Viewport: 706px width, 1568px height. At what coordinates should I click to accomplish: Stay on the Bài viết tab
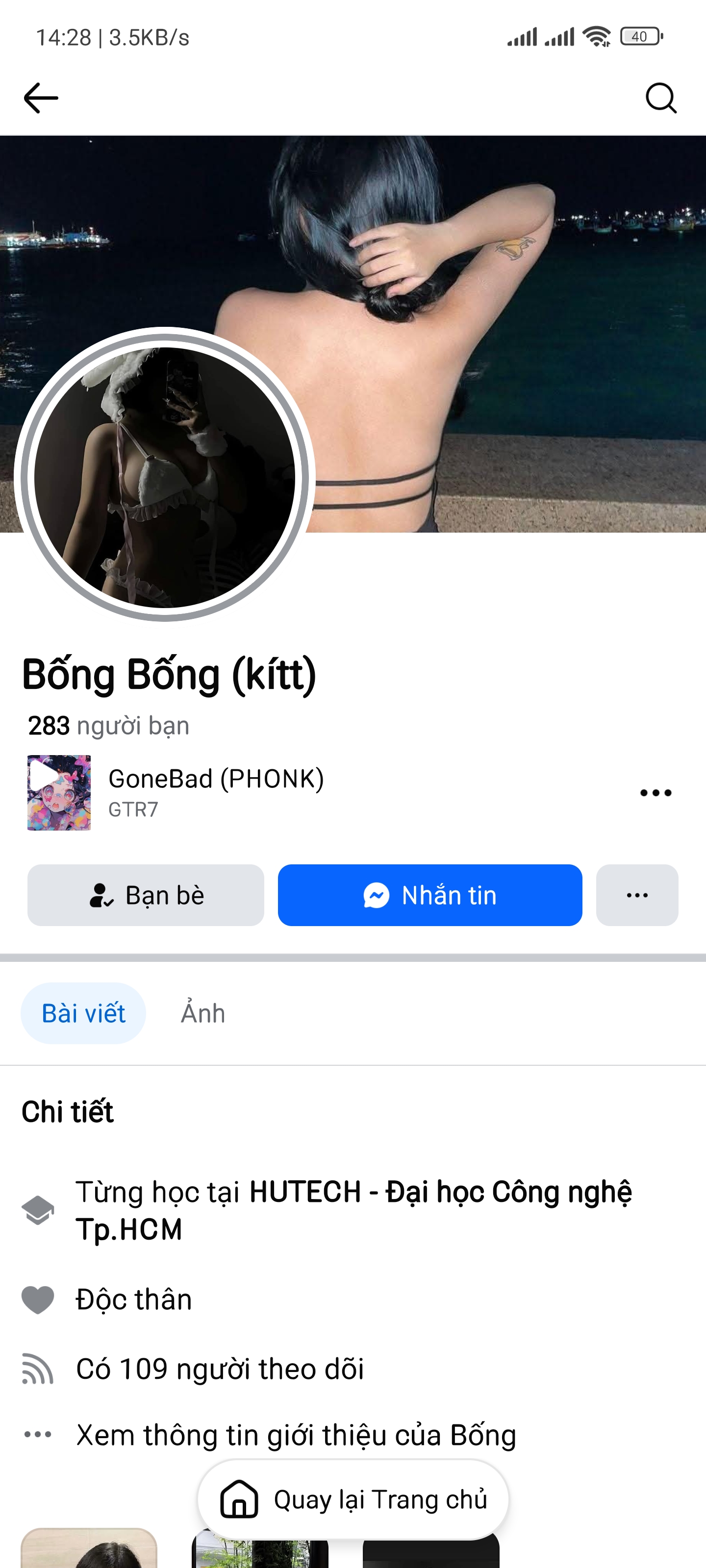point(83,1012)
